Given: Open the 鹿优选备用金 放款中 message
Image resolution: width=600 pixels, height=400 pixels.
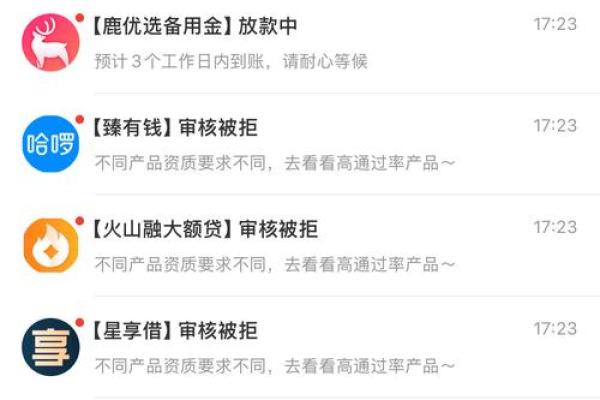Looking at the screenshot, I should 300,42.
